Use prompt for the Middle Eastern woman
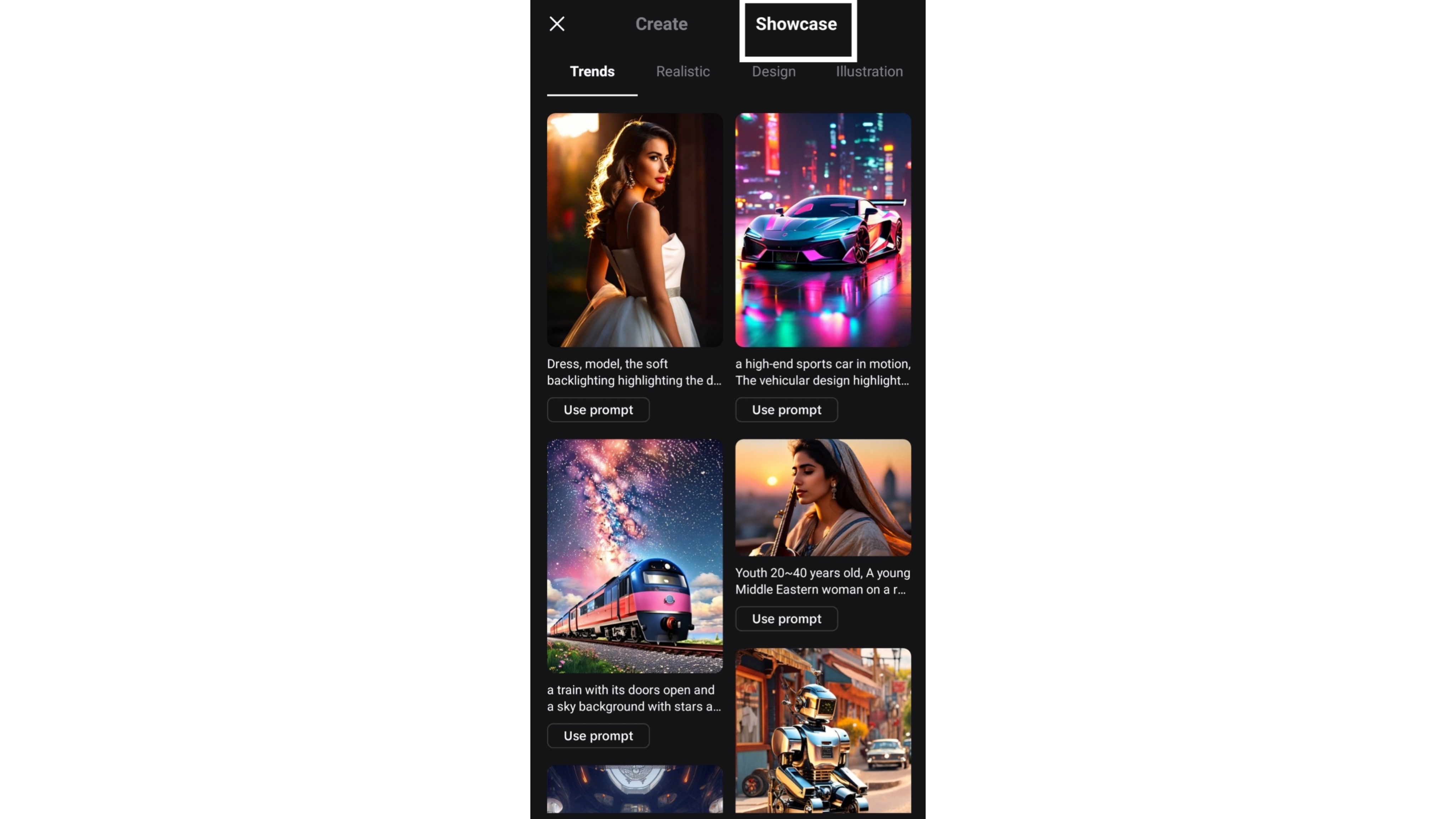This screenshot has width=1456, height=819. coord(786,619)
